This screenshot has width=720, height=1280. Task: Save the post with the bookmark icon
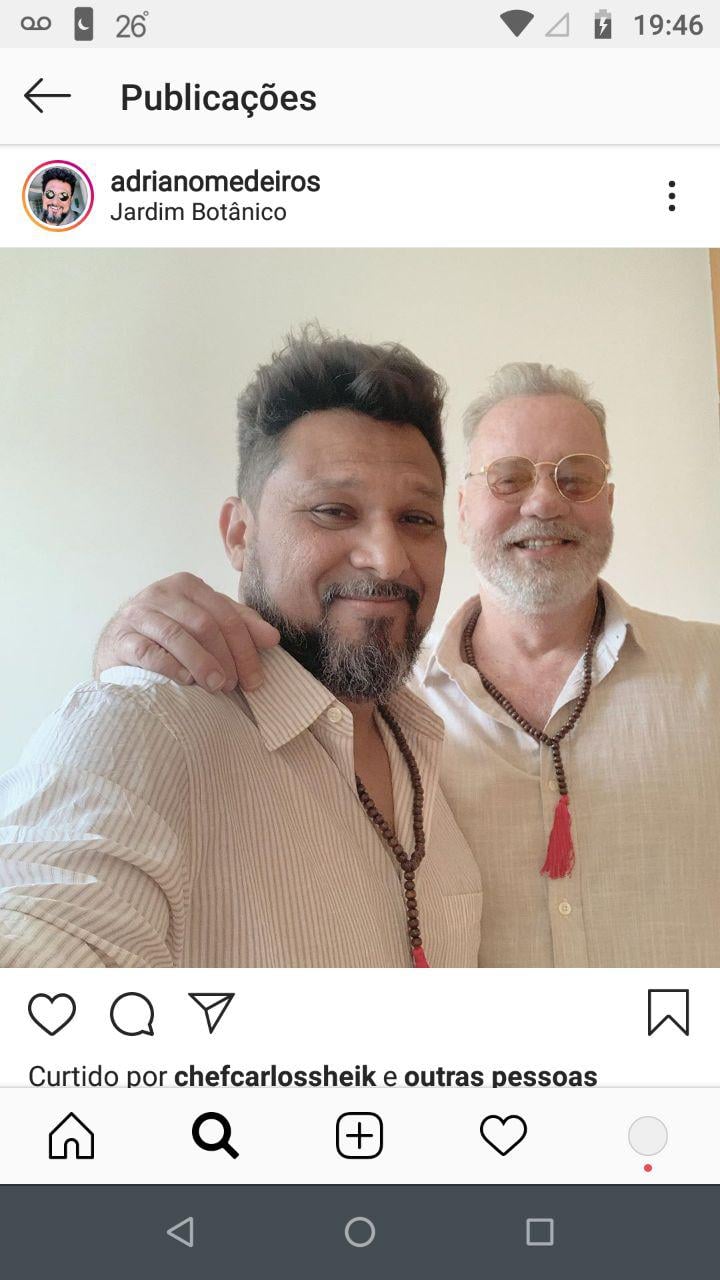click(x=667, y=1013)
